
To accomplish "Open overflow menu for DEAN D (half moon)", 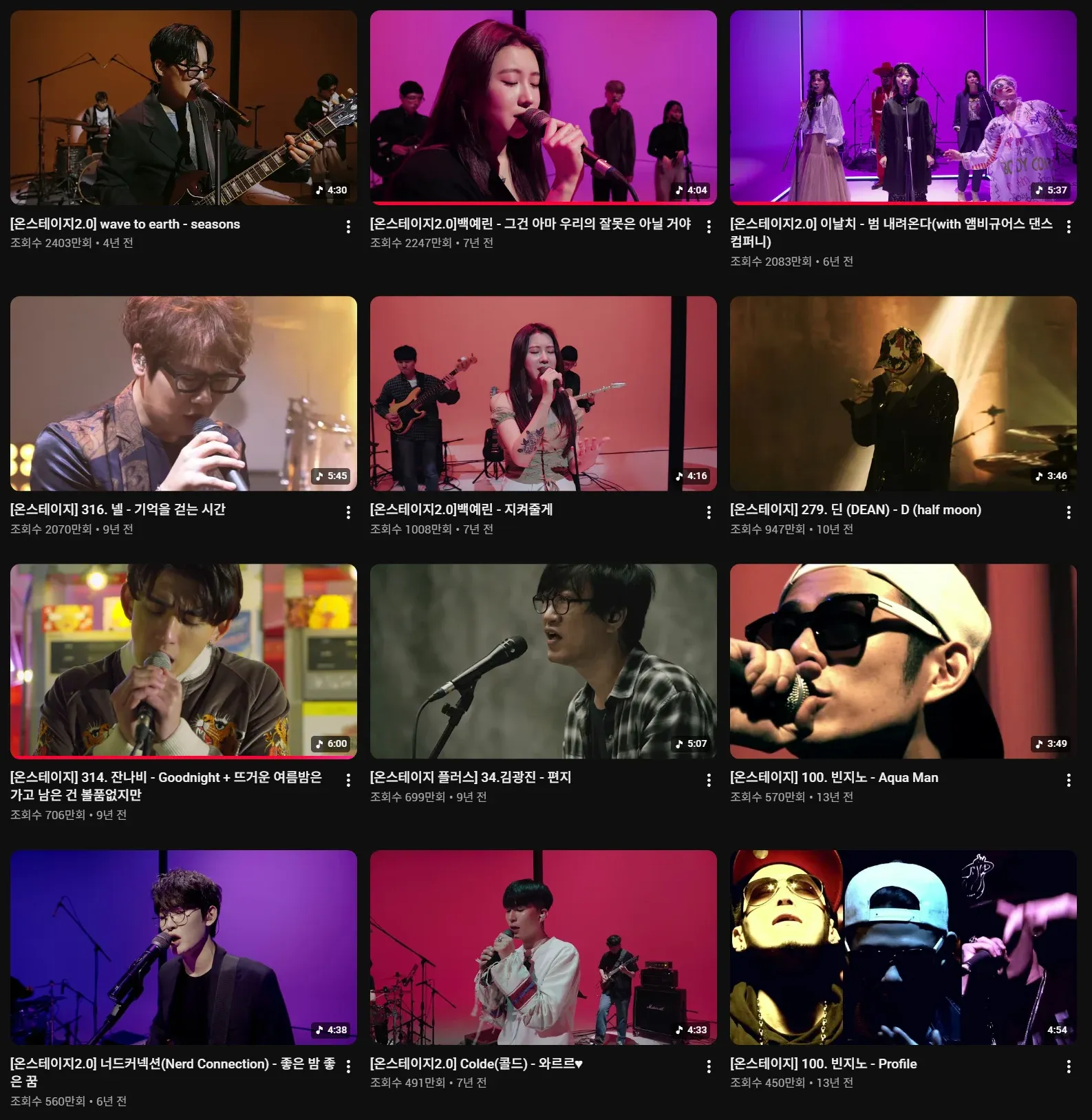I will [1069, 512].
